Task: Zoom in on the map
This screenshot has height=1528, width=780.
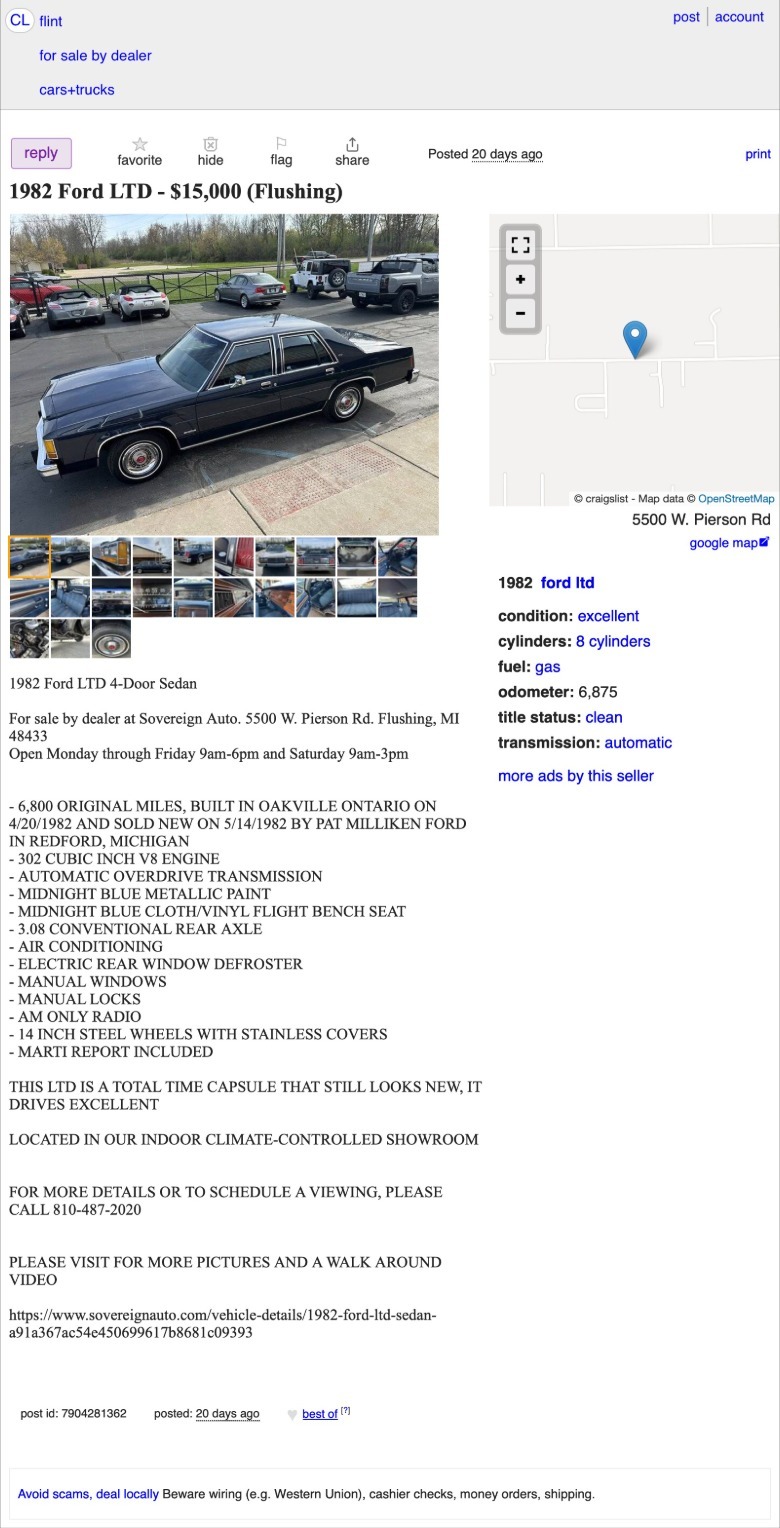Action: point(520,279)
